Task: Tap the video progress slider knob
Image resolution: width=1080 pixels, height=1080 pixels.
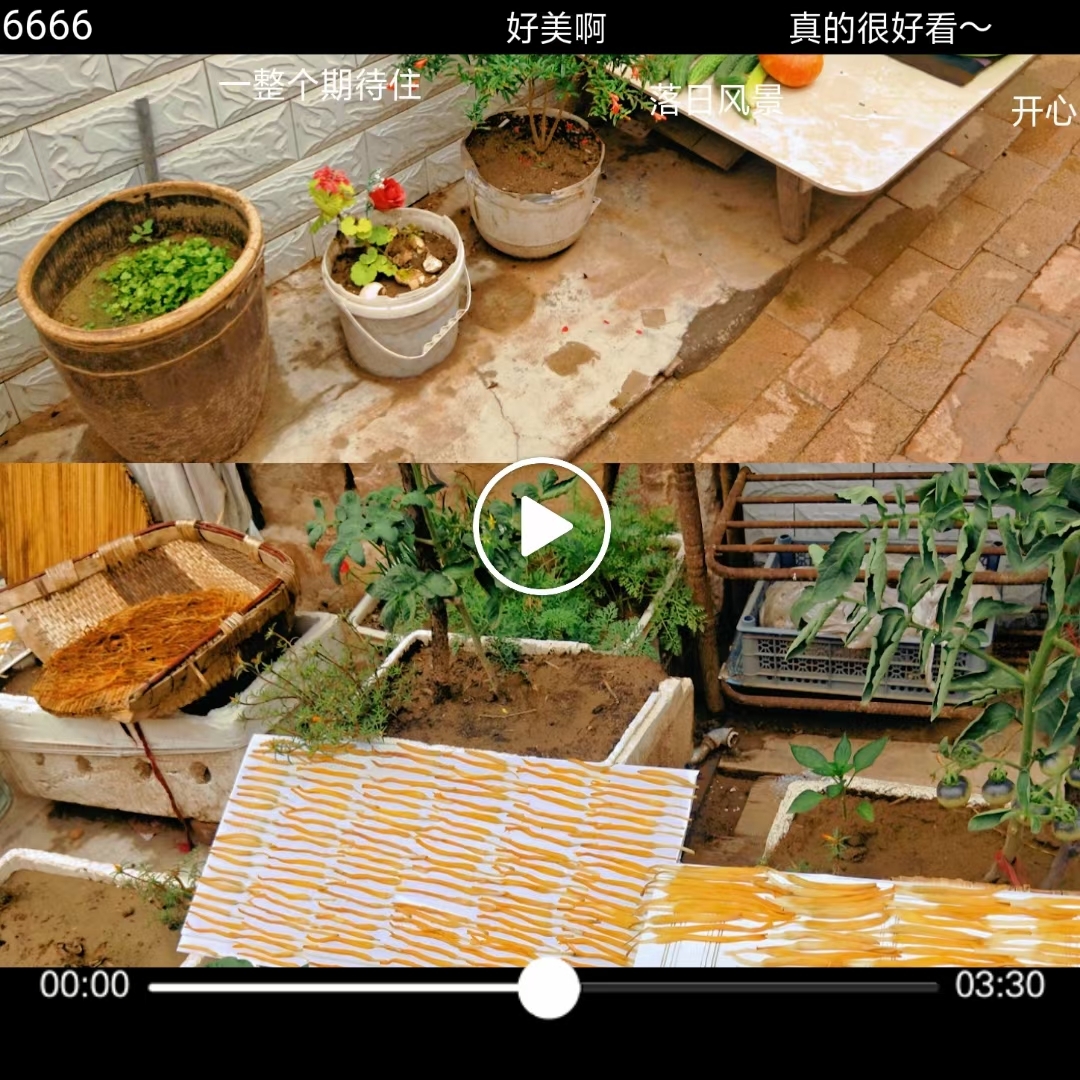Action: (x=548, y=987)
